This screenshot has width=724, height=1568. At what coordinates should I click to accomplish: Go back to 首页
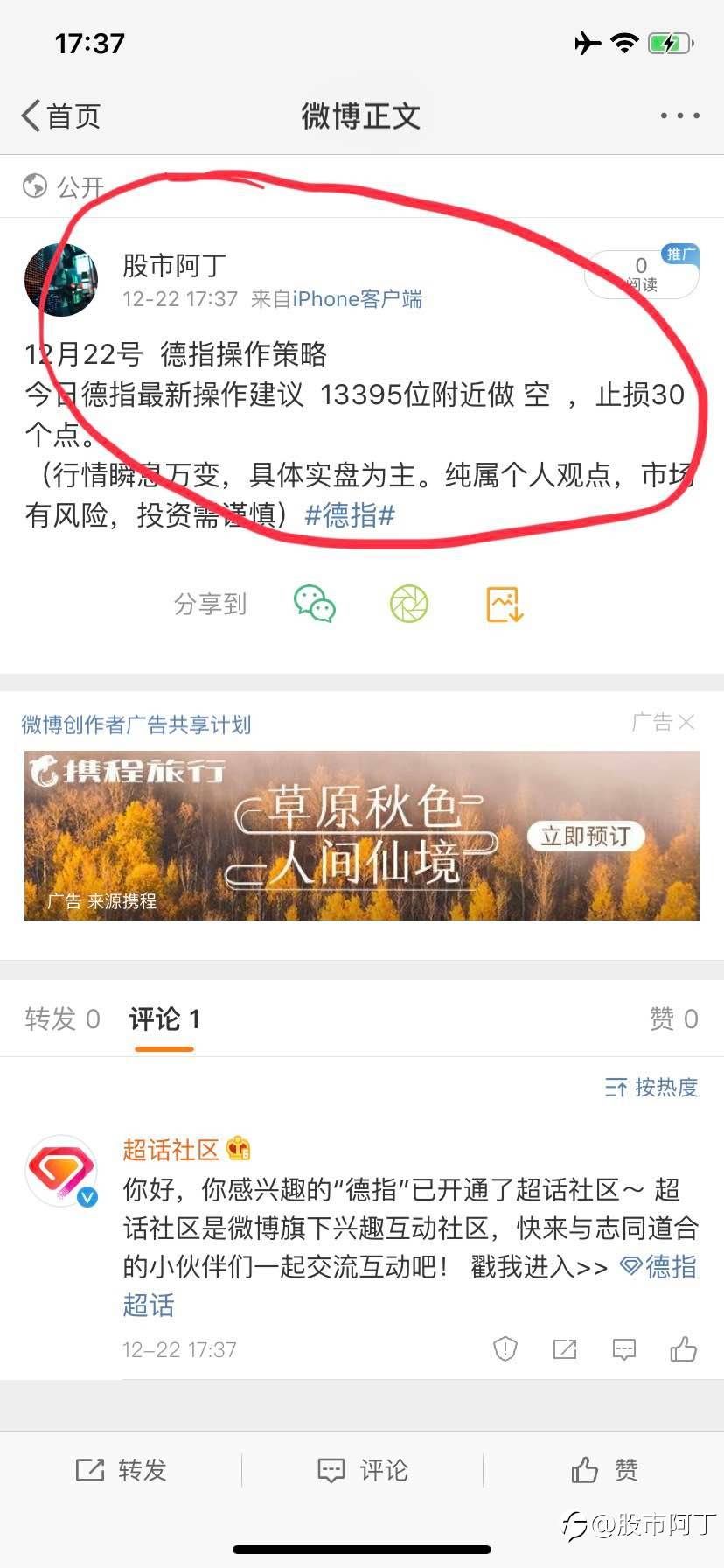(x=61, y=115)
